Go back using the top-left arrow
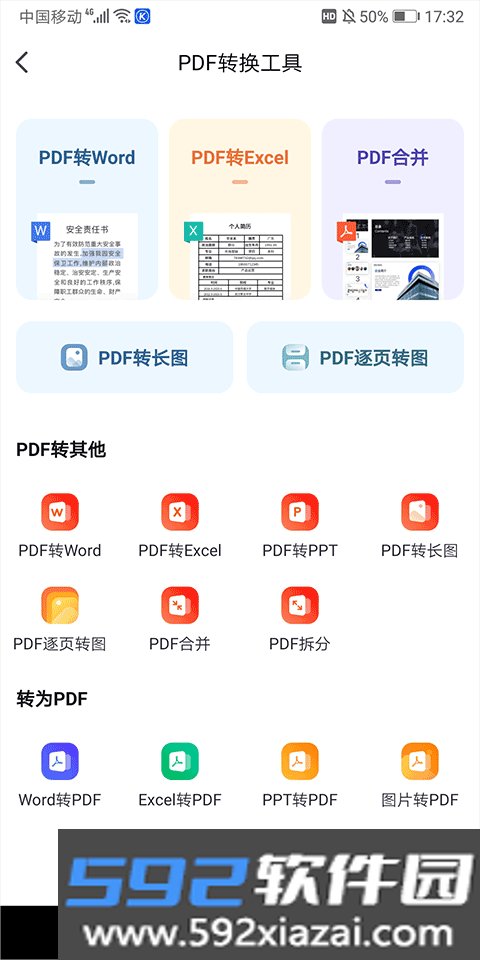 [22, 62]
